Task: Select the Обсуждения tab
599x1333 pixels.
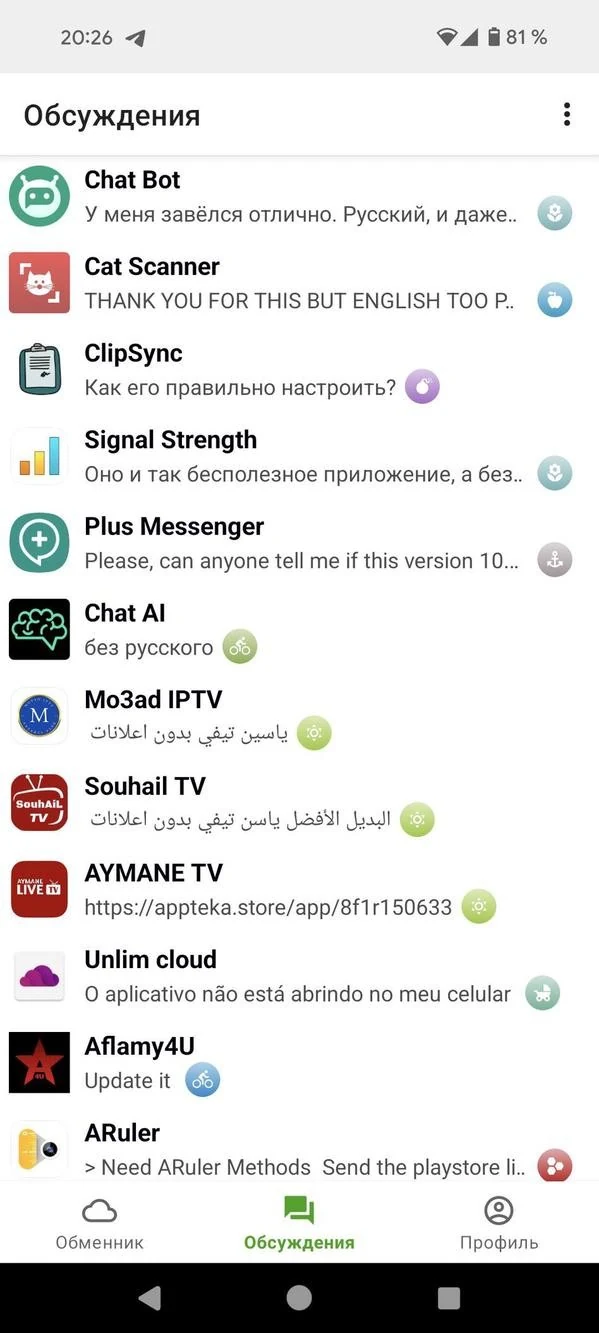Action: [x=299, y=1222]
